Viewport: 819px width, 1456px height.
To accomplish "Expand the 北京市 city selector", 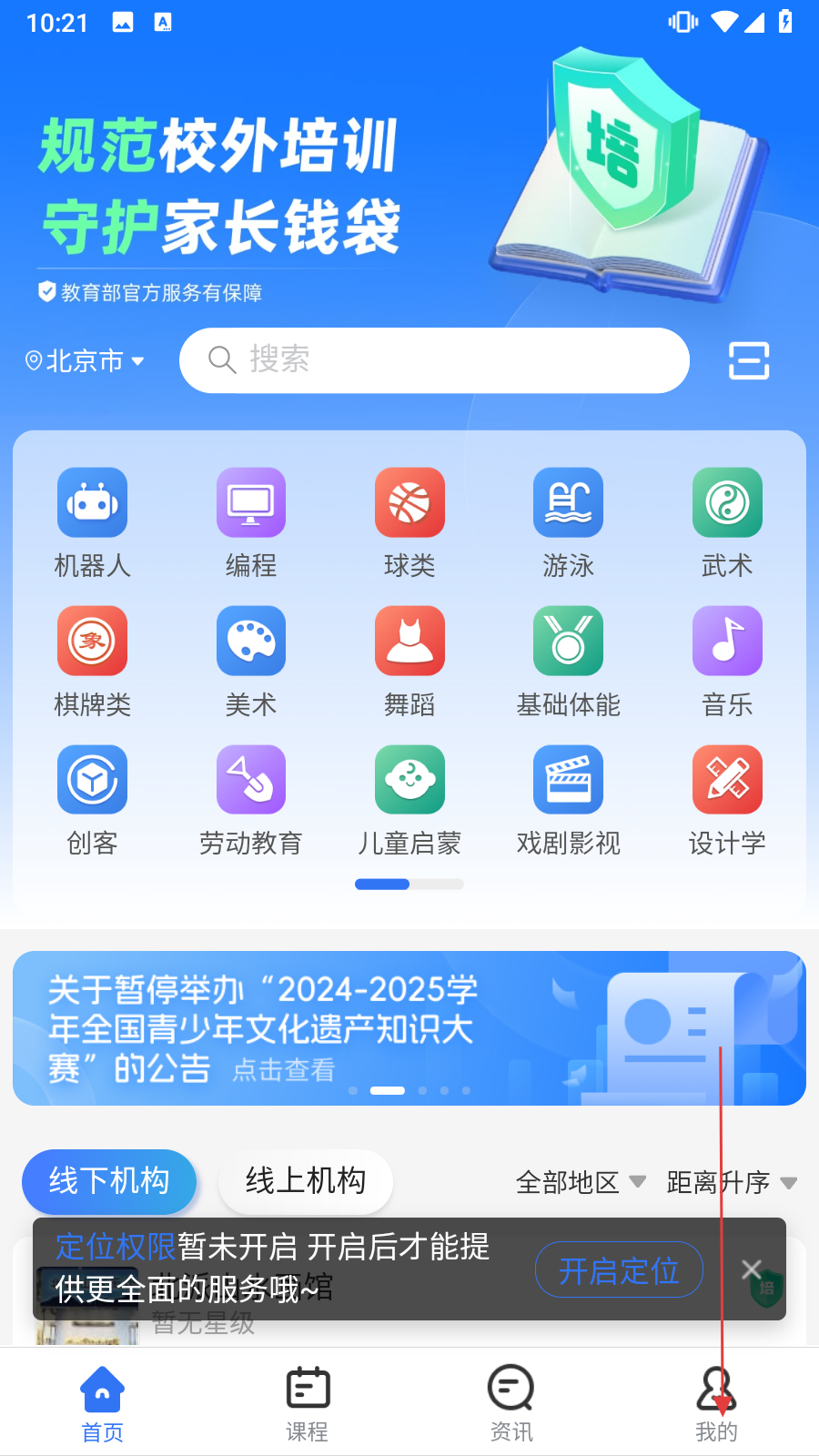I will (85, 361).
